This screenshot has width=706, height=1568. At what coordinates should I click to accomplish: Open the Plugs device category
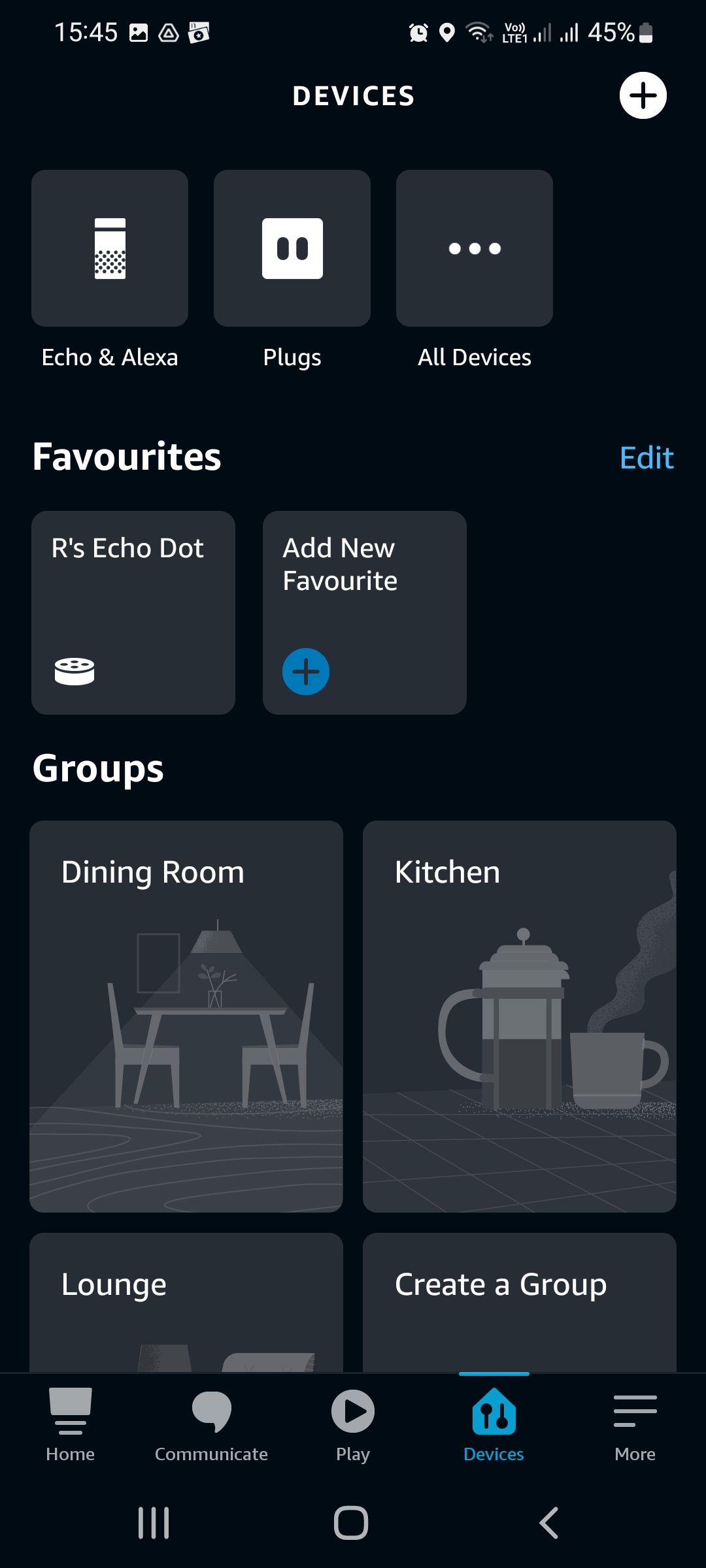click(x=292, y=249)
